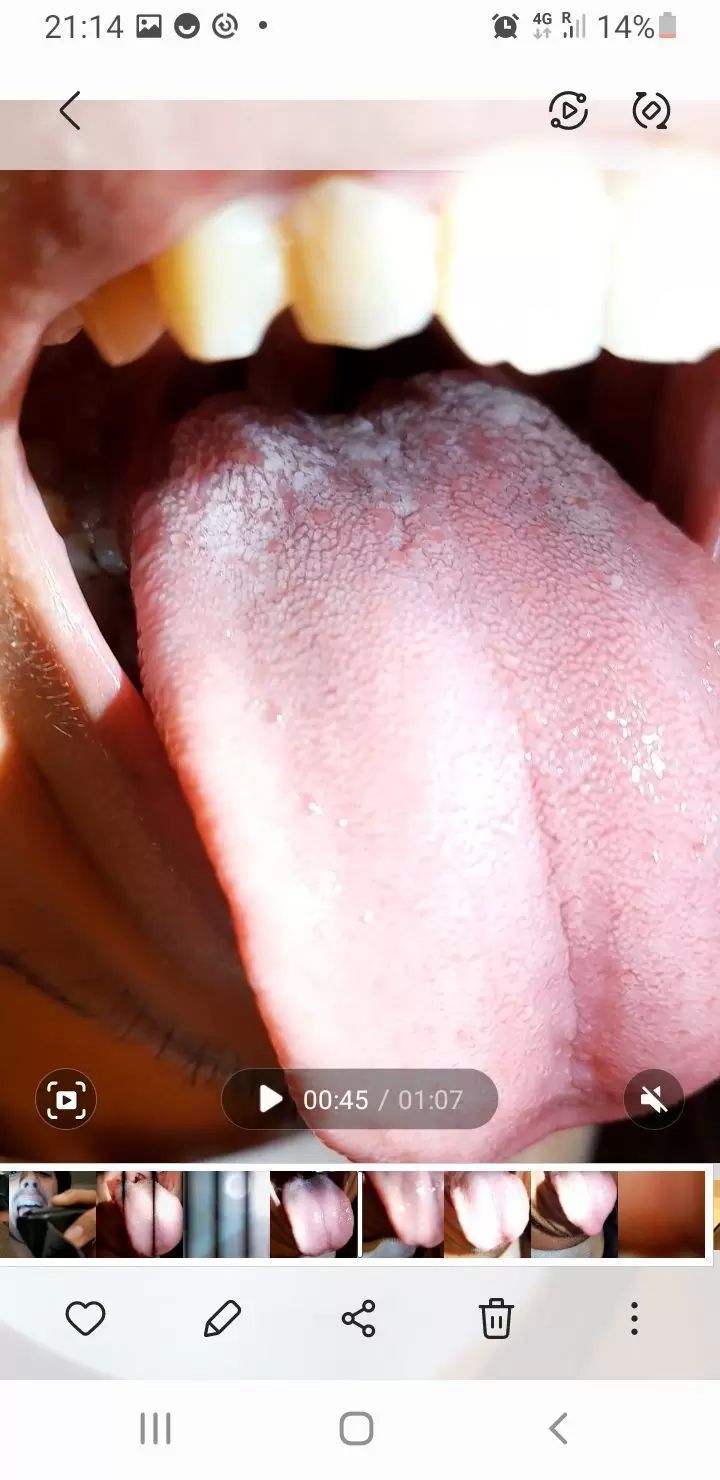Go back using the top-left arrow

tap(69, 111)
